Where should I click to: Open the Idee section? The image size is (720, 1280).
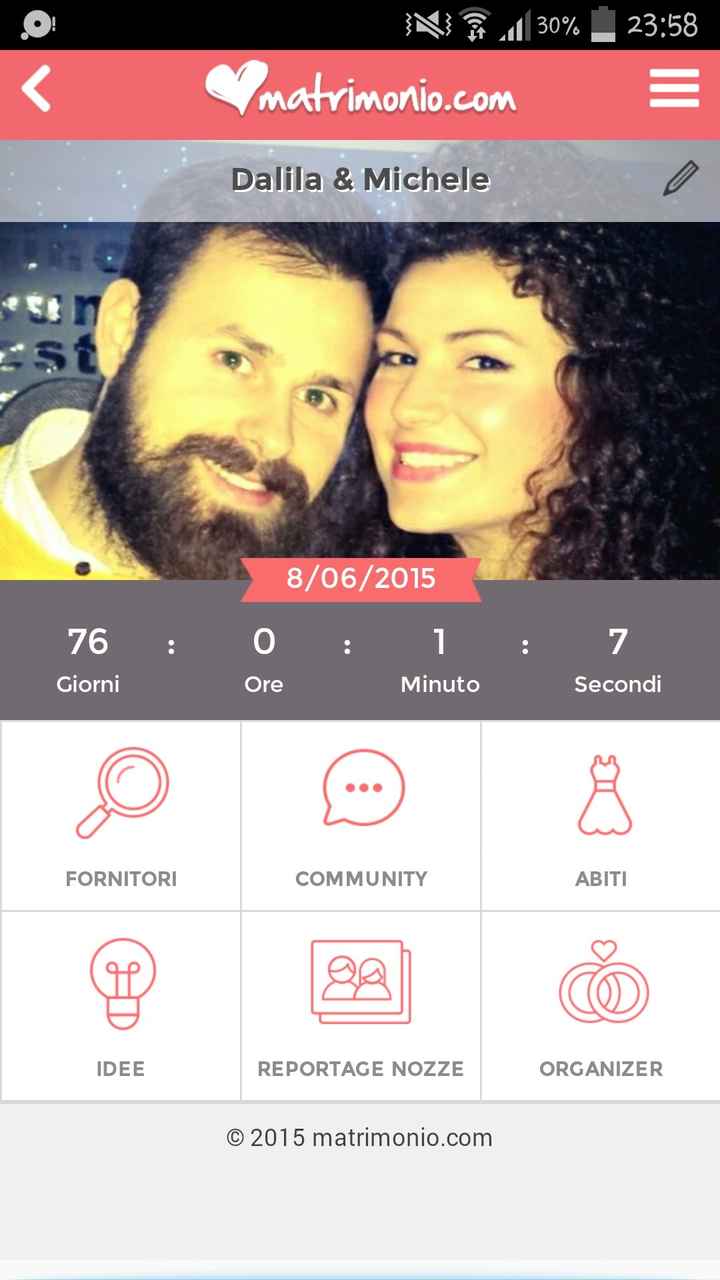[x=121, y=1006]
